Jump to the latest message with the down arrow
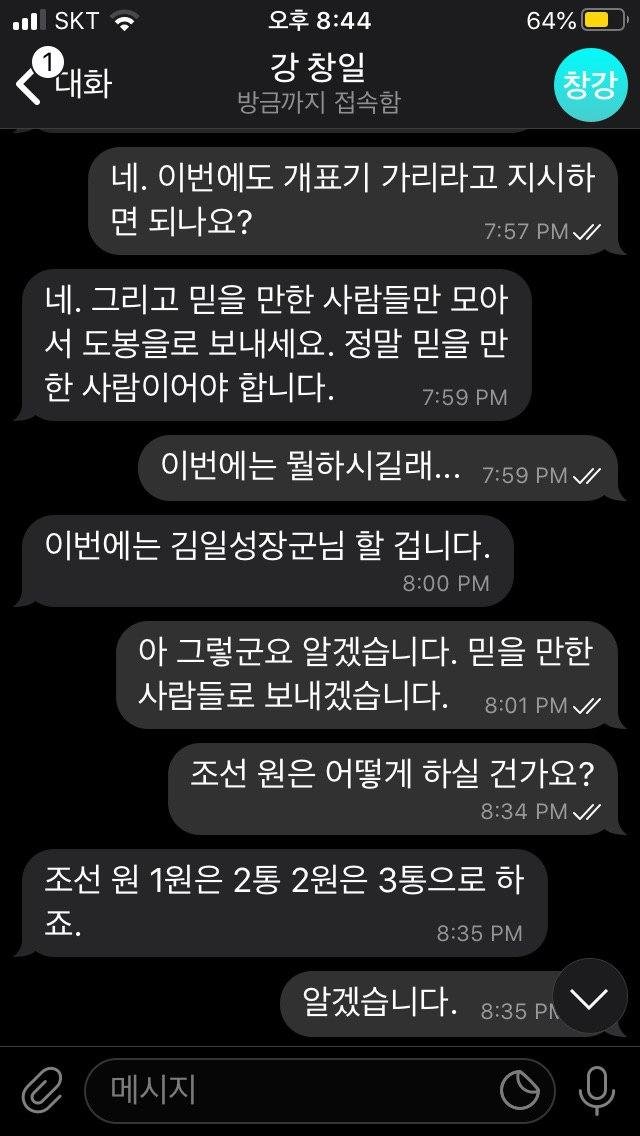 (x=590, y=997)
